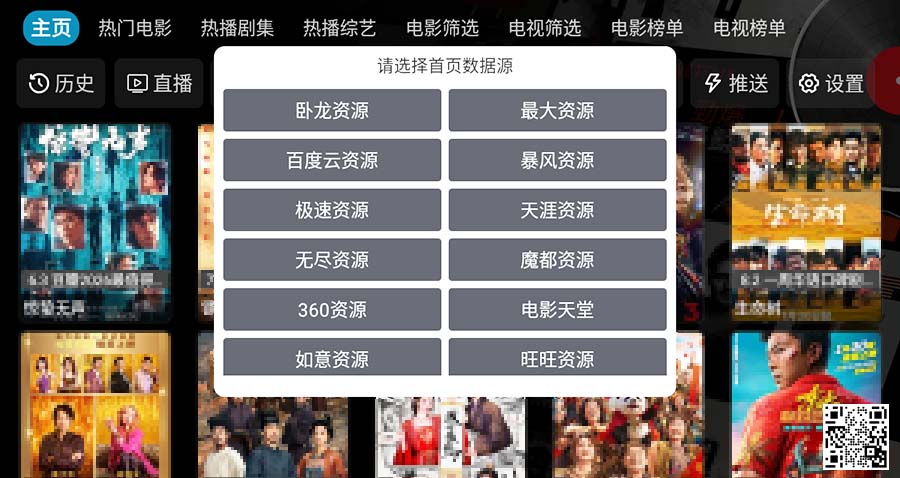Select 旺旺资源 data source
This screenshot has height=478, width=900.
[x=557, y=357]
